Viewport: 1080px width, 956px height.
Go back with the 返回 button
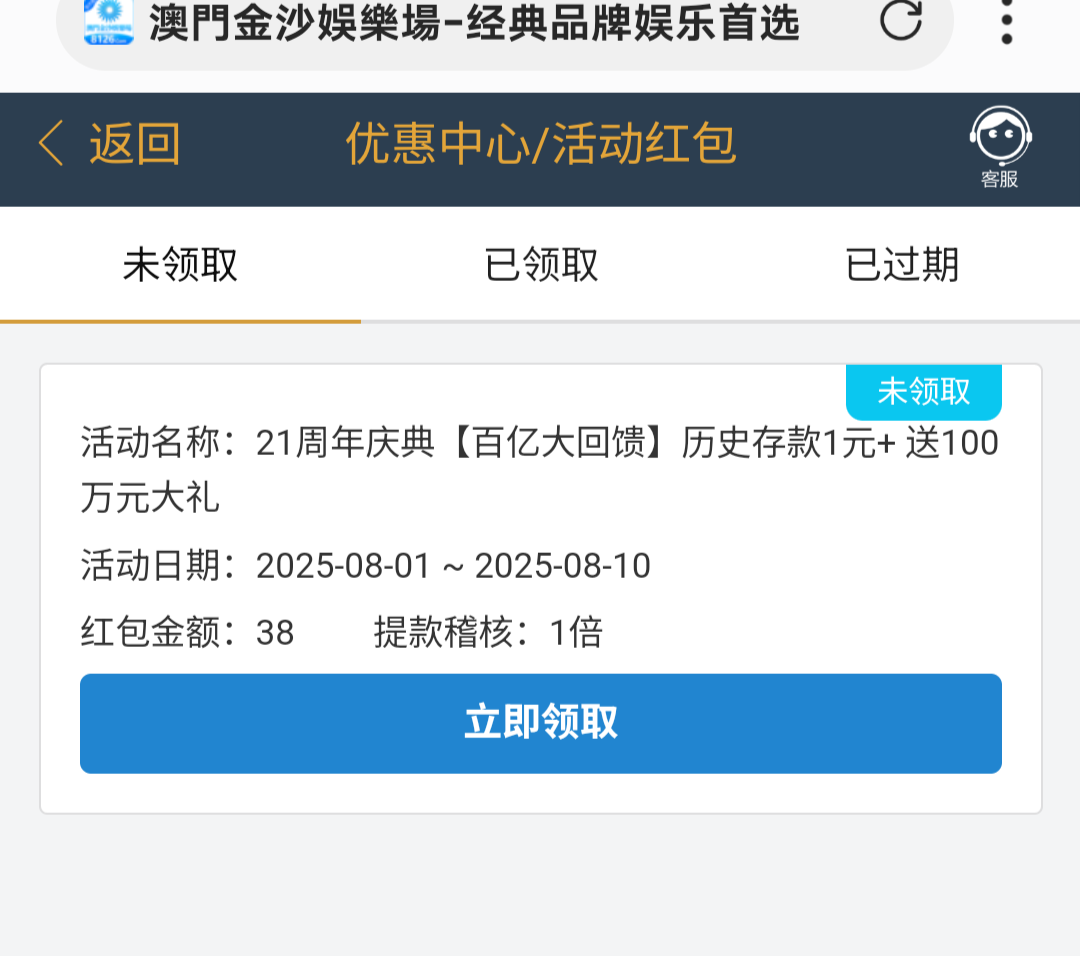(110, 145)
